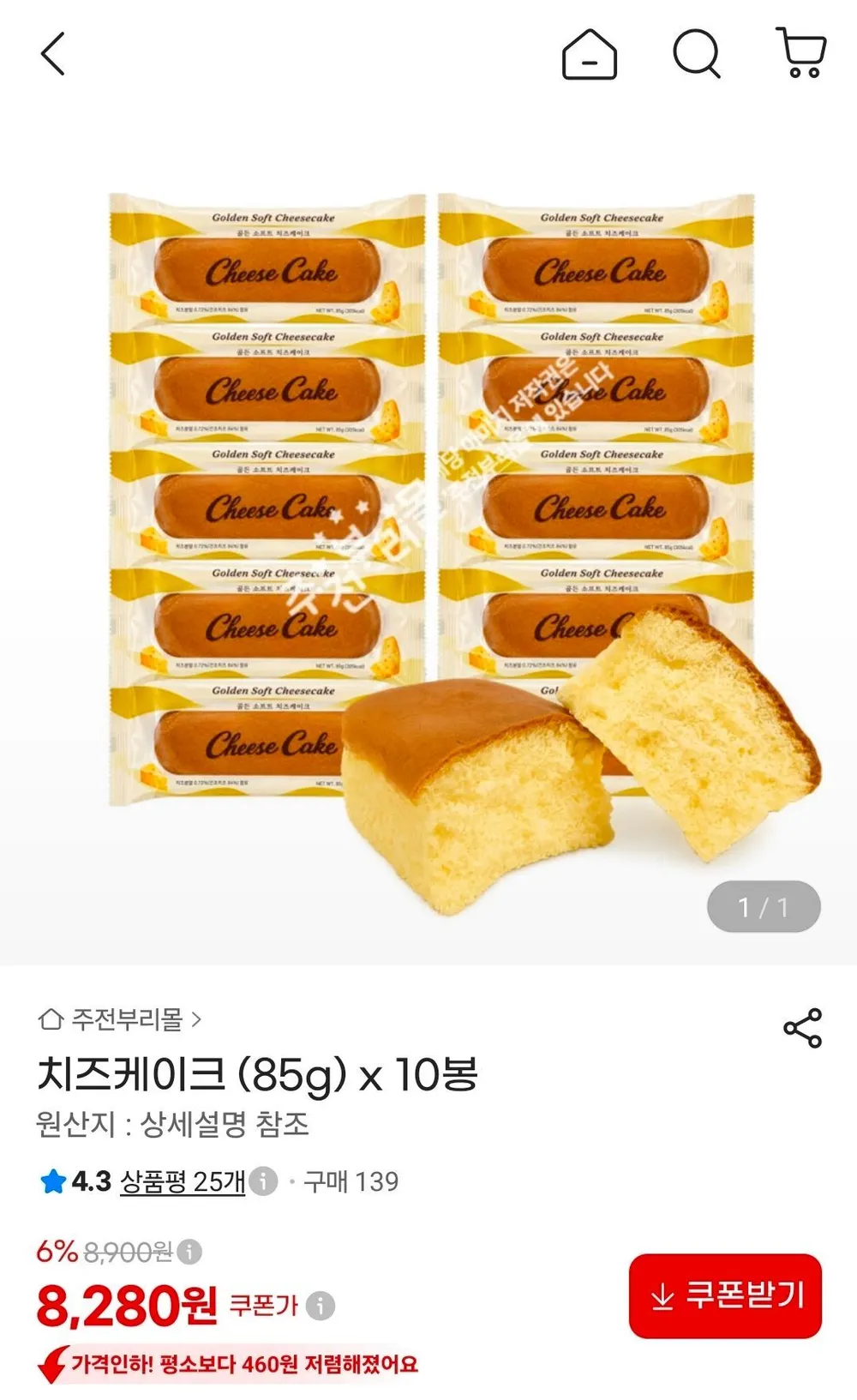
Task: Open search from the magnifier icon
Action: [697, 54]
